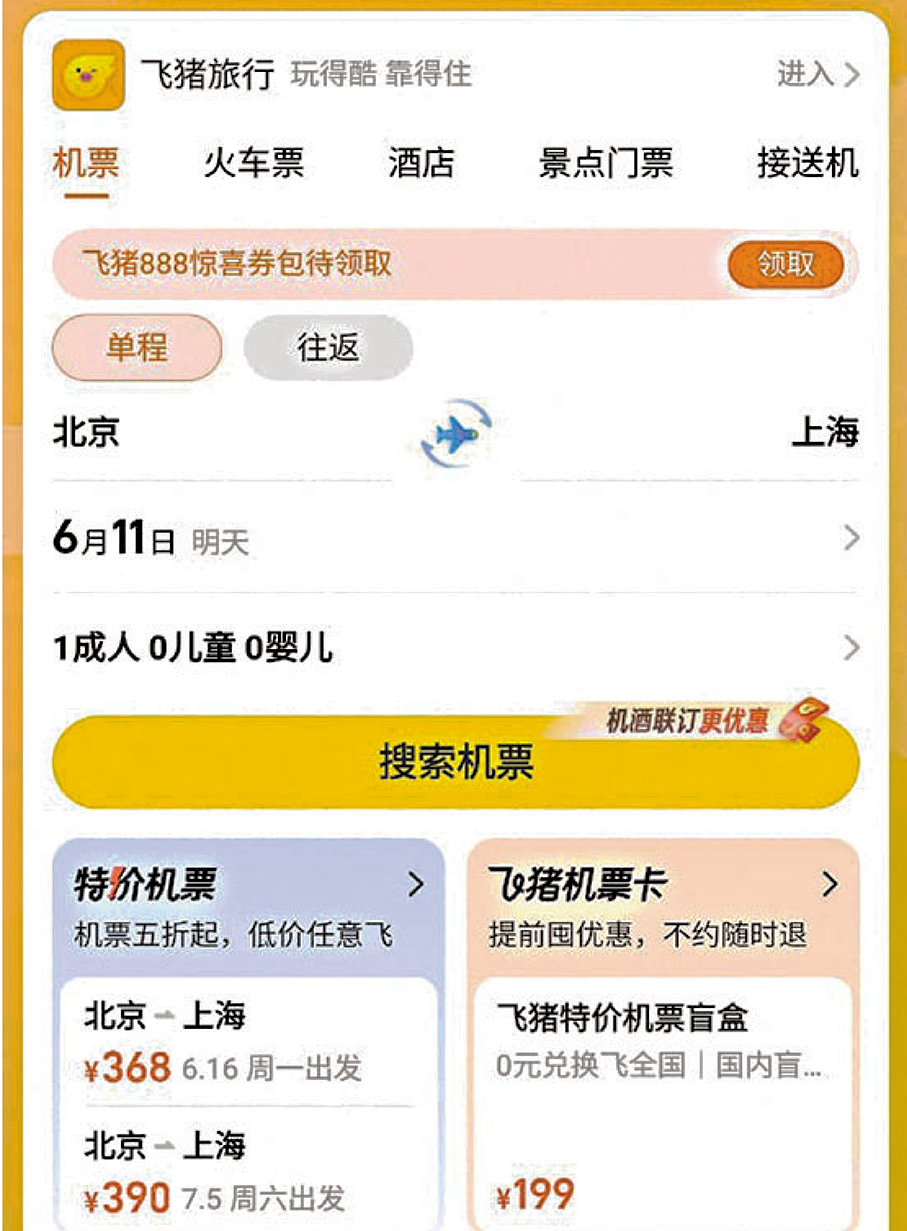Open the 景点门票 tab
Viewport: 907px width, 1231px height.
click(605, 163)
